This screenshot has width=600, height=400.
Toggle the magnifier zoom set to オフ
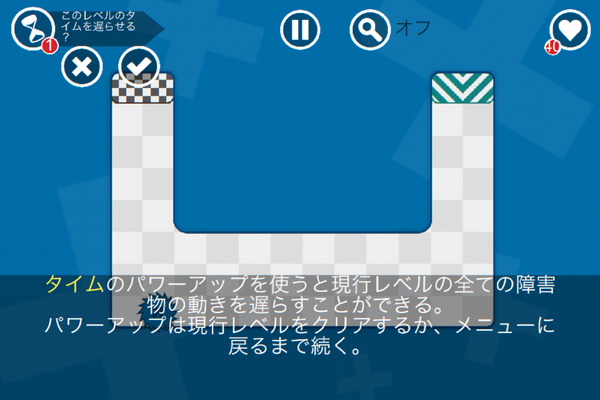click(x=370, y=30)
